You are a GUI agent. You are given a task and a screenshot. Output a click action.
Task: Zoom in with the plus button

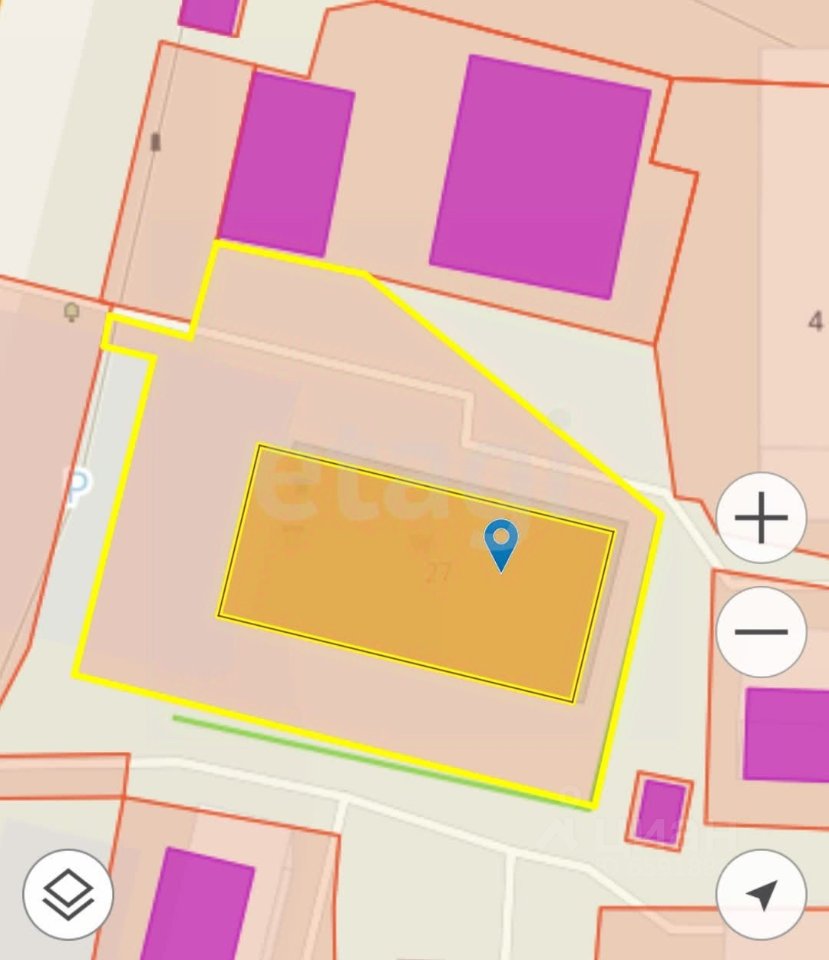[761, 518]
